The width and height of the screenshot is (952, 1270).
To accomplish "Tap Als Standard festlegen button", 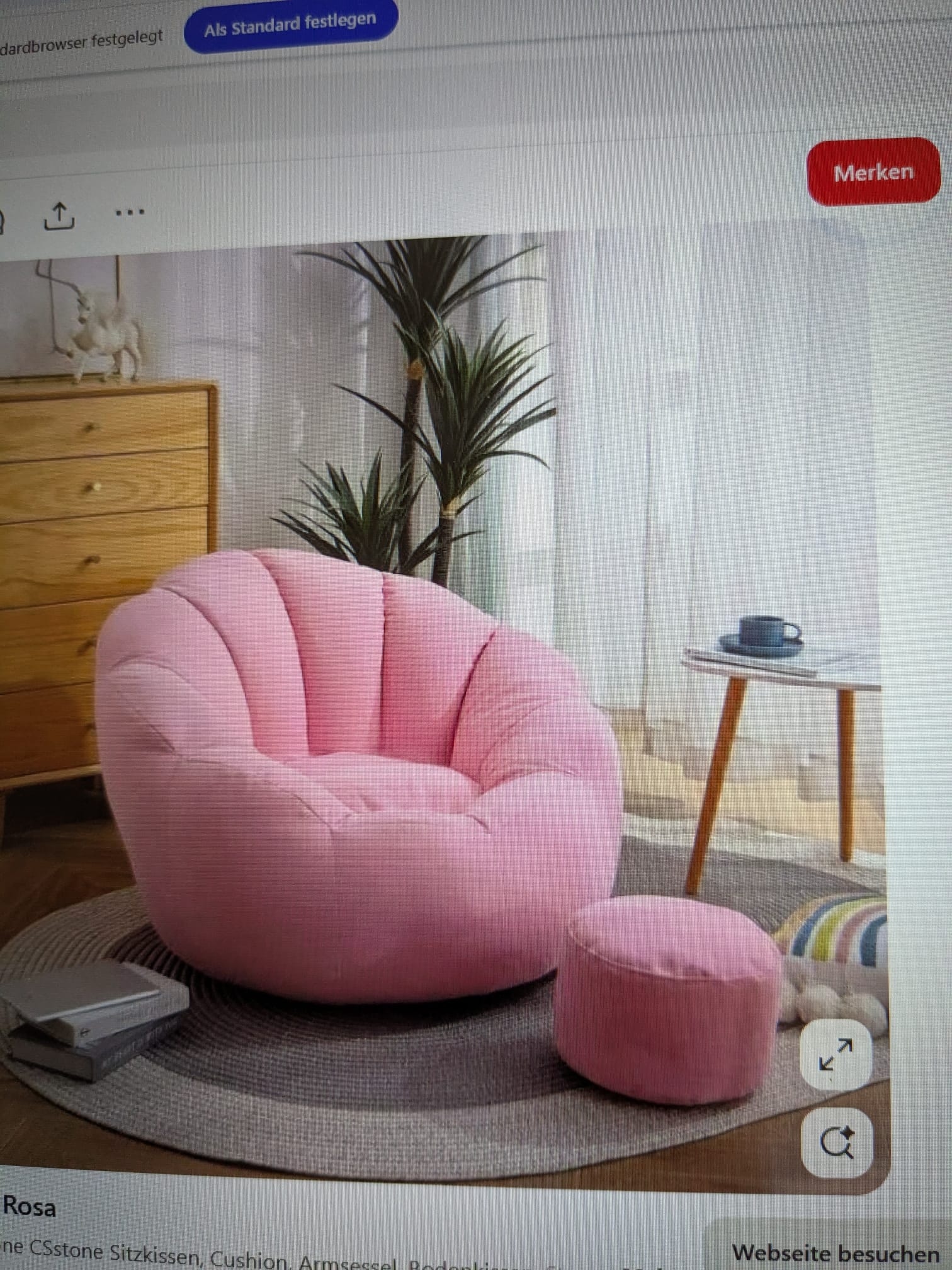I will tap(290, 25).
